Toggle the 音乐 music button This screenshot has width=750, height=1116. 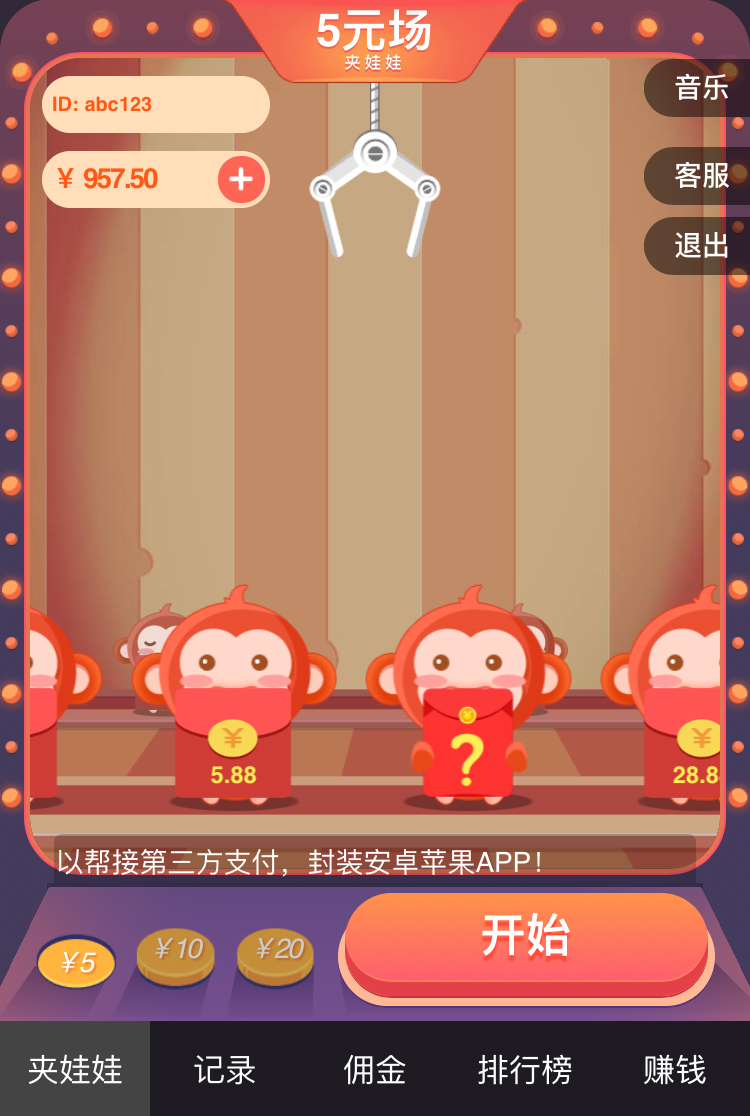[x=701, y=88]
